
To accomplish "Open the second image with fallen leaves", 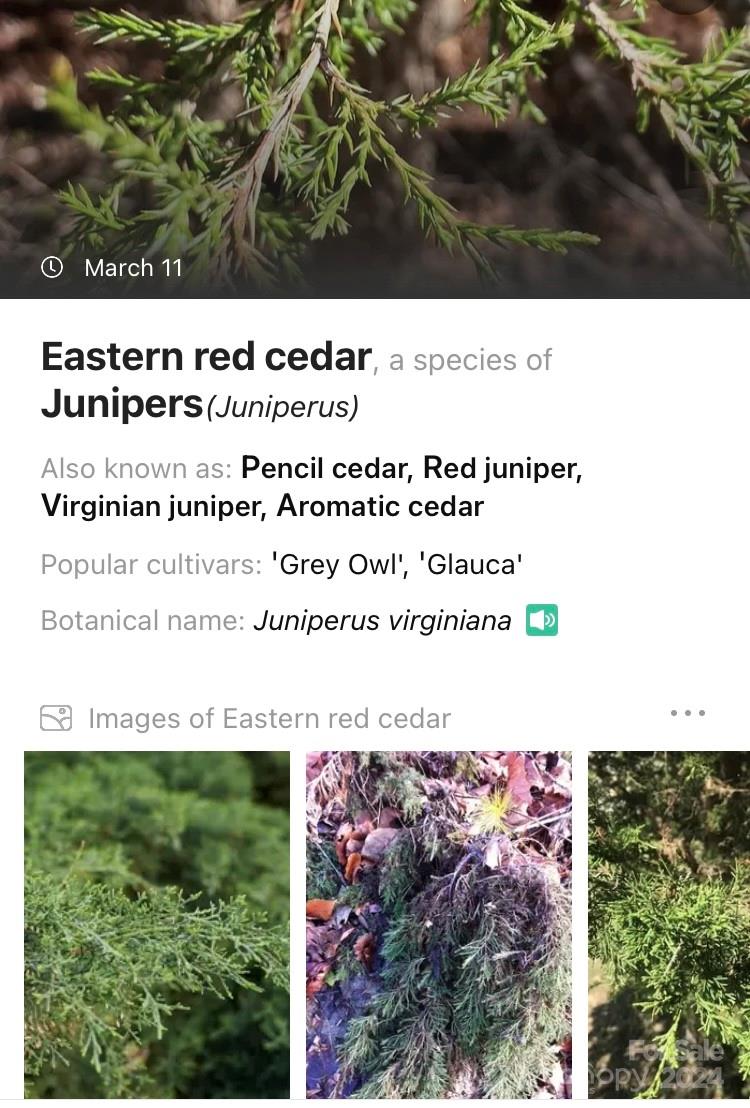I will click(x=439, y=925).
